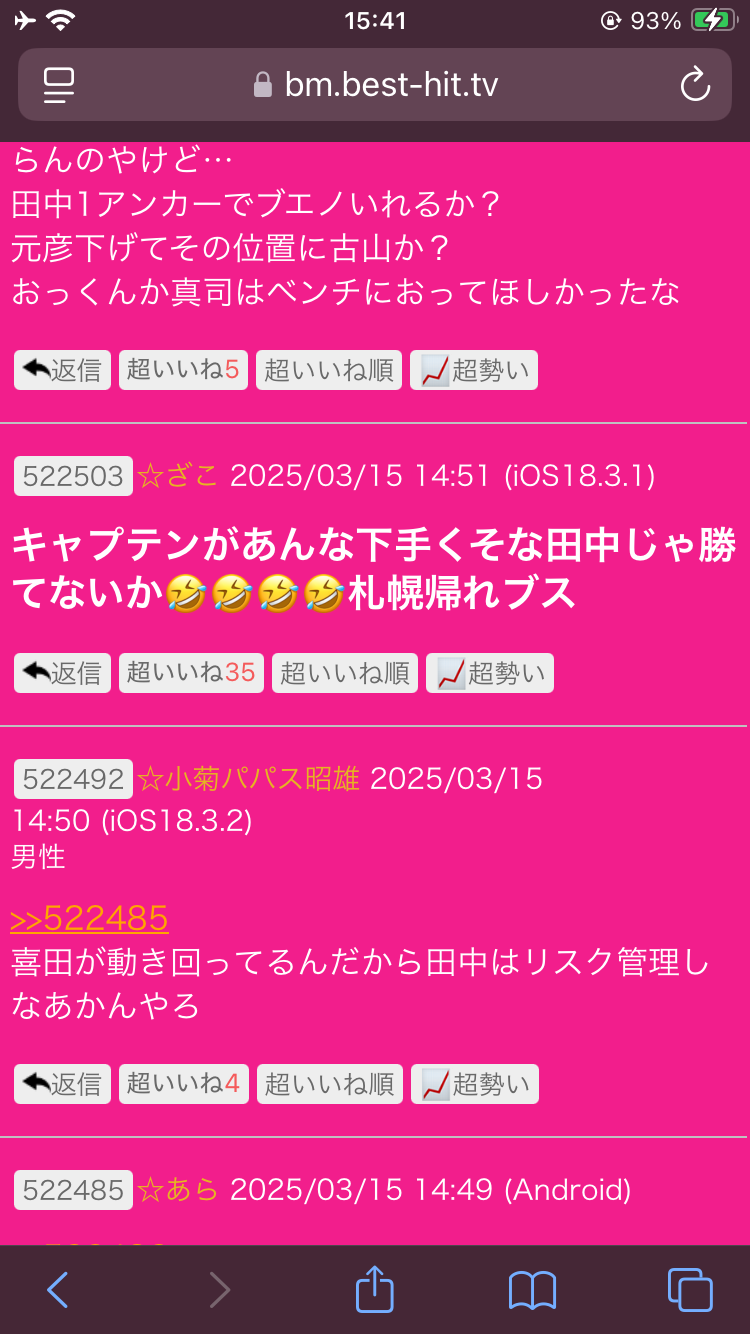Open 超勢い under post 522492
Viewport: 750px width, 1334px height.
pyautogui.click(x=475, y=1084)
